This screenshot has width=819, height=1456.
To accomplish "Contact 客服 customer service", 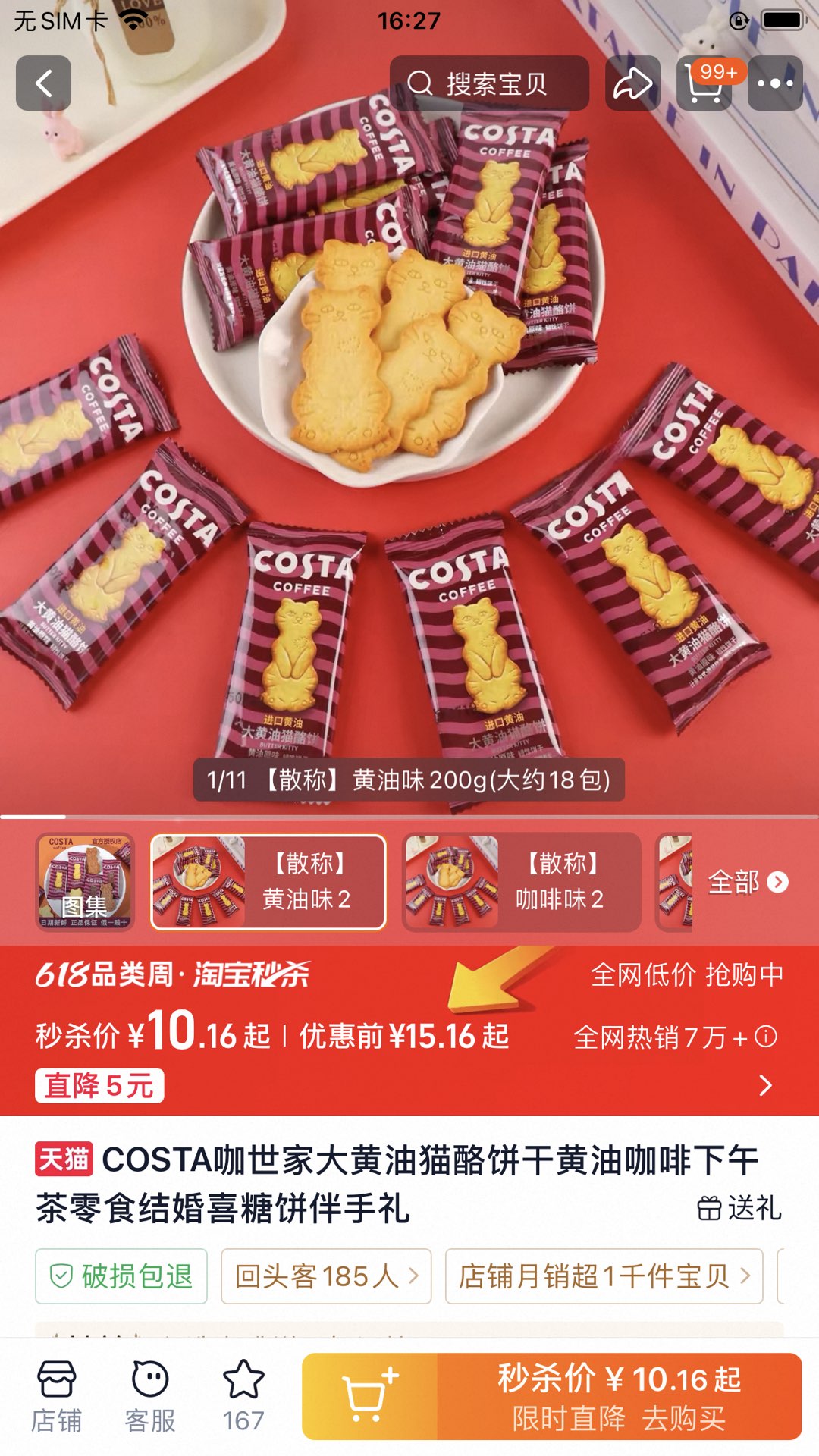I will tap(150, 1397).
